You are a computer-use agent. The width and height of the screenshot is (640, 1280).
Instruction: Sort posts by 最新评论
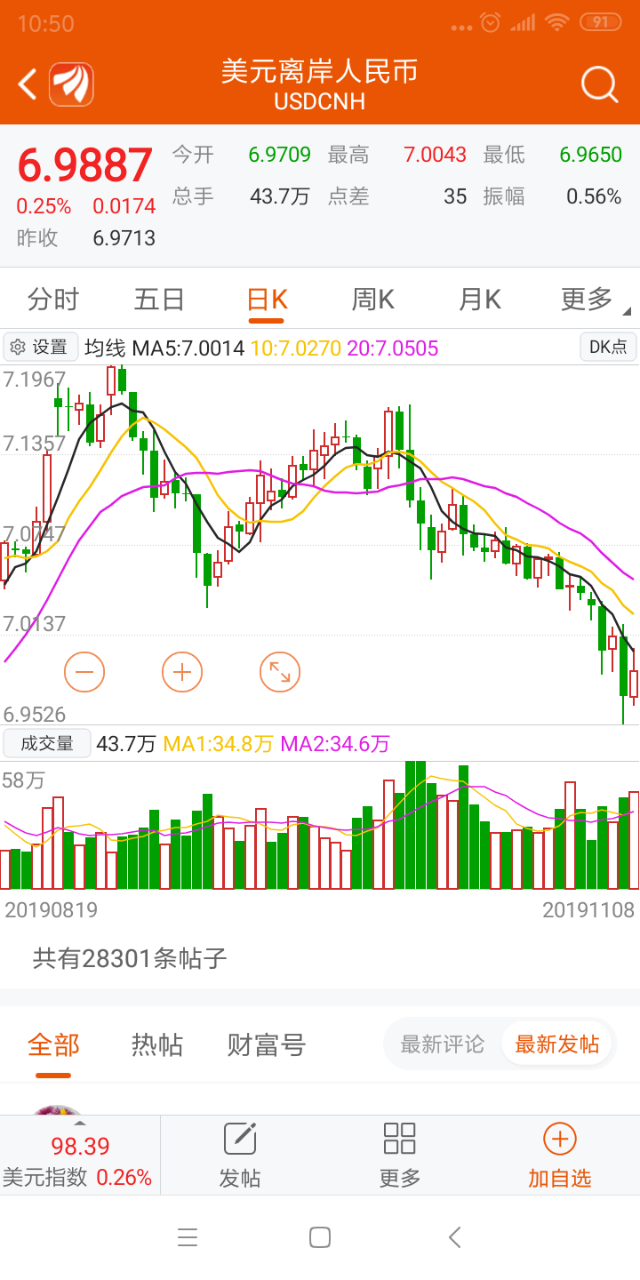pos(442,1044)
